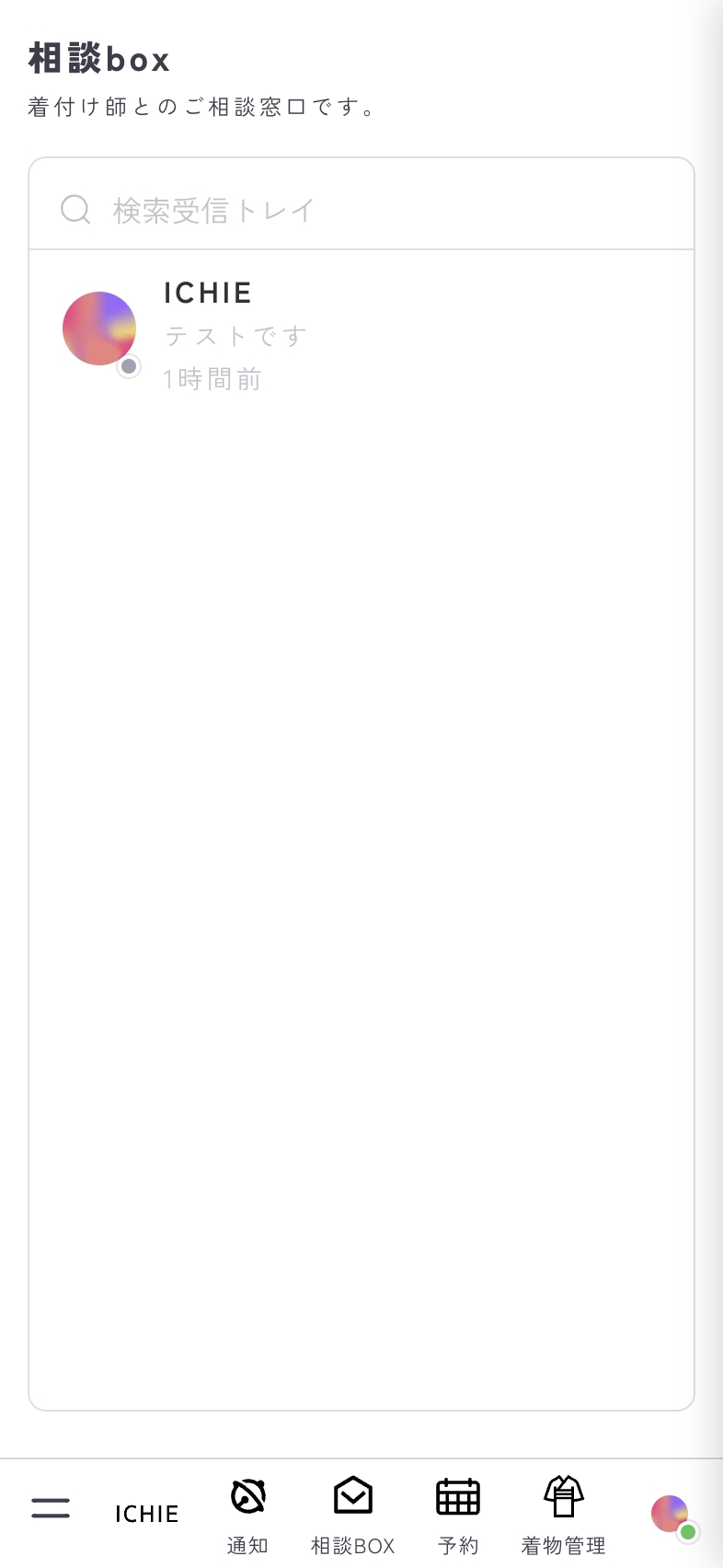Select the 相談BOX tab
The width and height of the screenshot is (723, 1568).
(352, 1516)
